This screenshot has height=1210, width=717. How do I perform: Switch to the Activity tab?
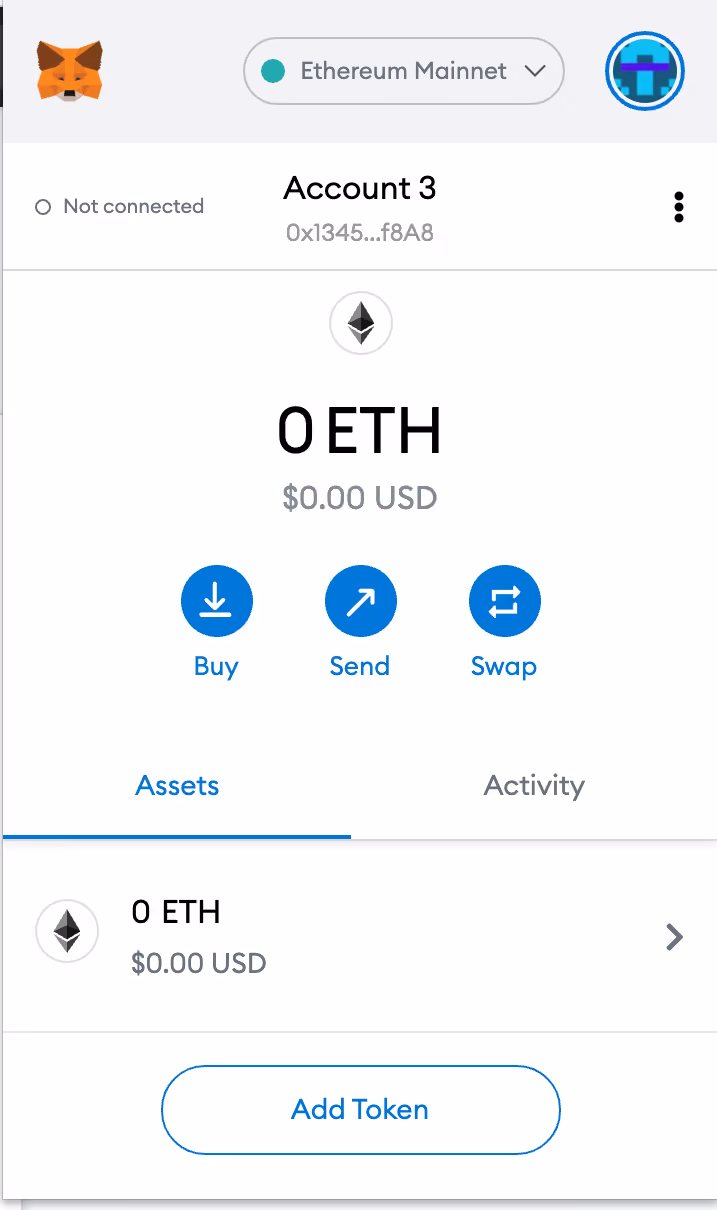click(534, 786)
